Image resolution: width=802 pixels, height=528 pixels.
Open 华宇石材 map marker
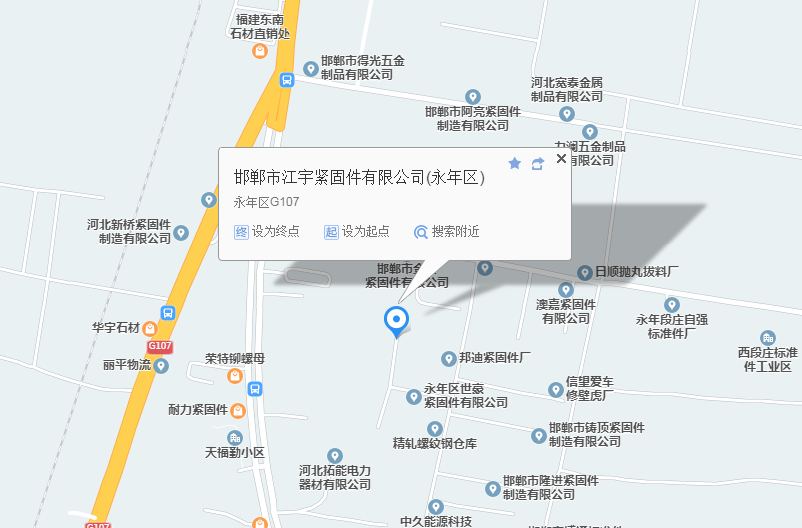pyautogui.click(x=150, y=328)
